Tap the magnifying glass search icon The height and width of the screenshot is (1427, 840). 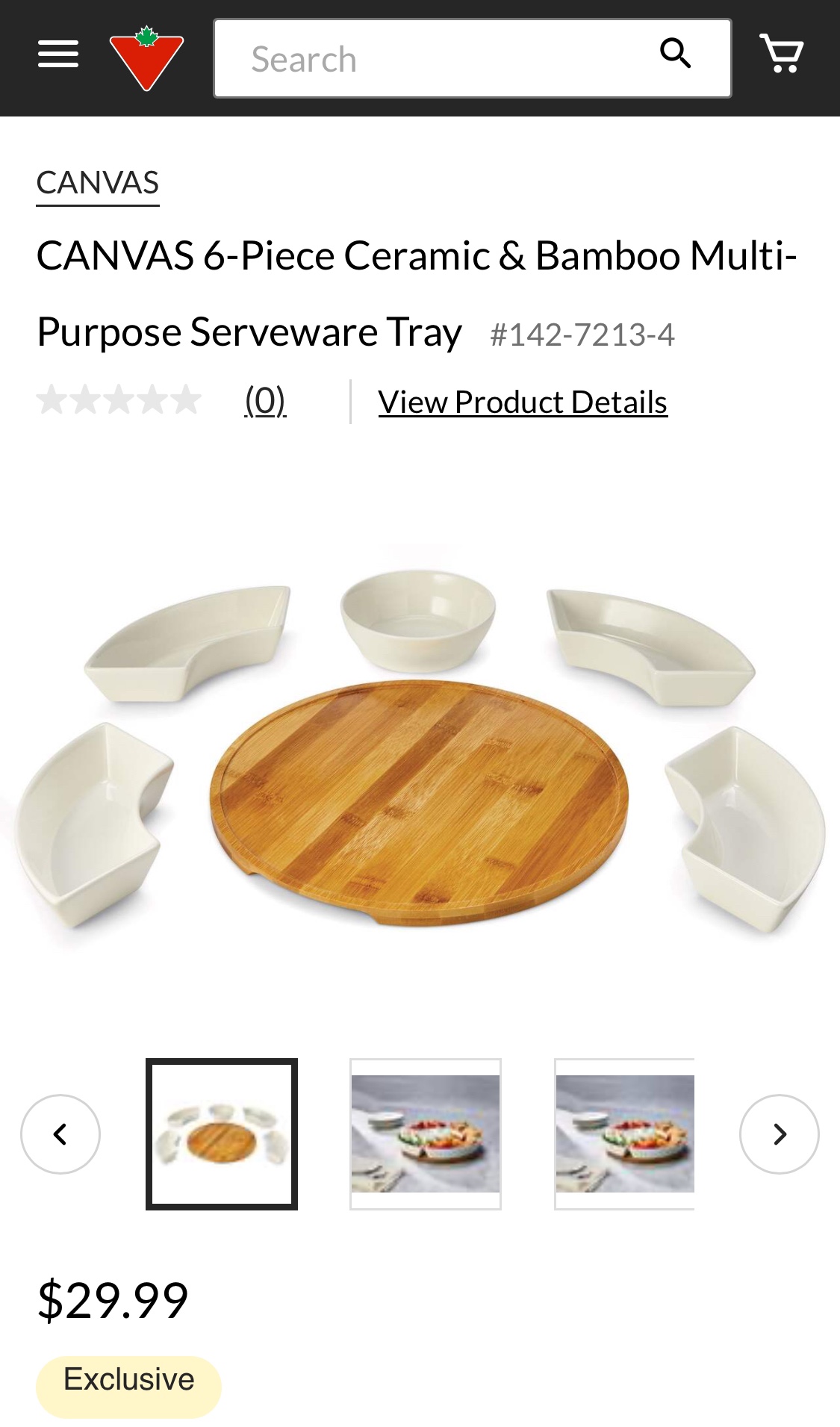pyautogui.click(x=675, y=54)
